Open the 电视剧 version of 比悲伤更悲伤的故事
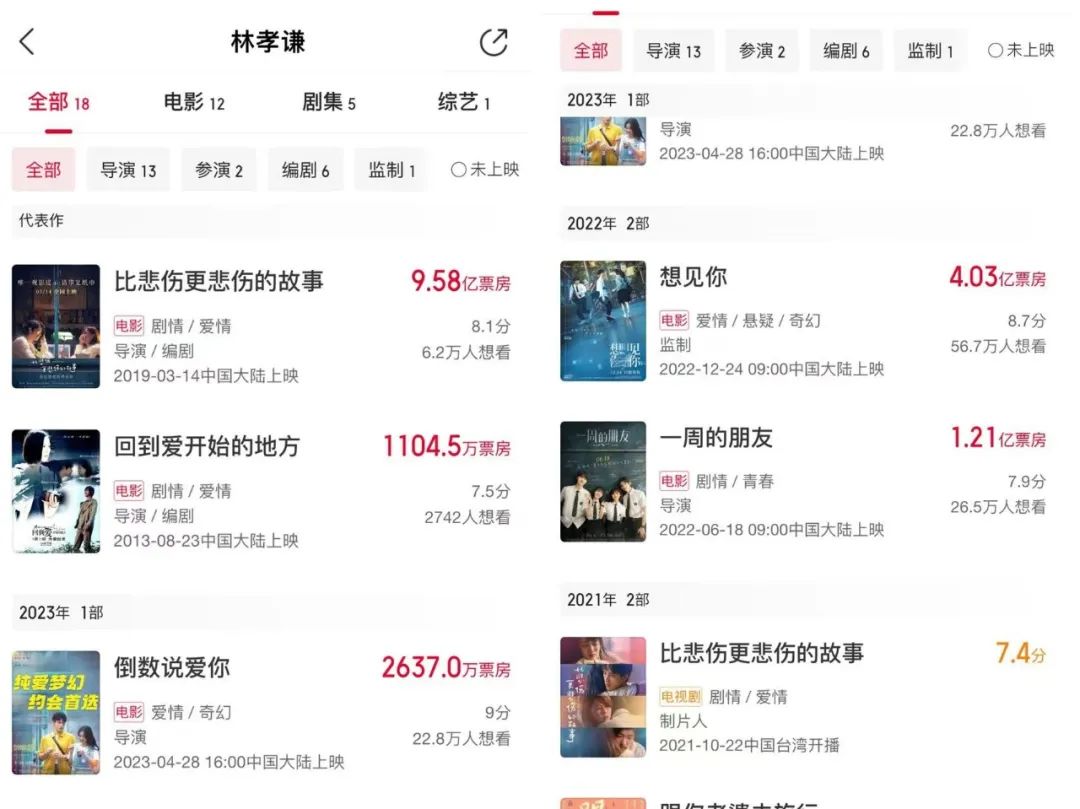 pos(803,697)
